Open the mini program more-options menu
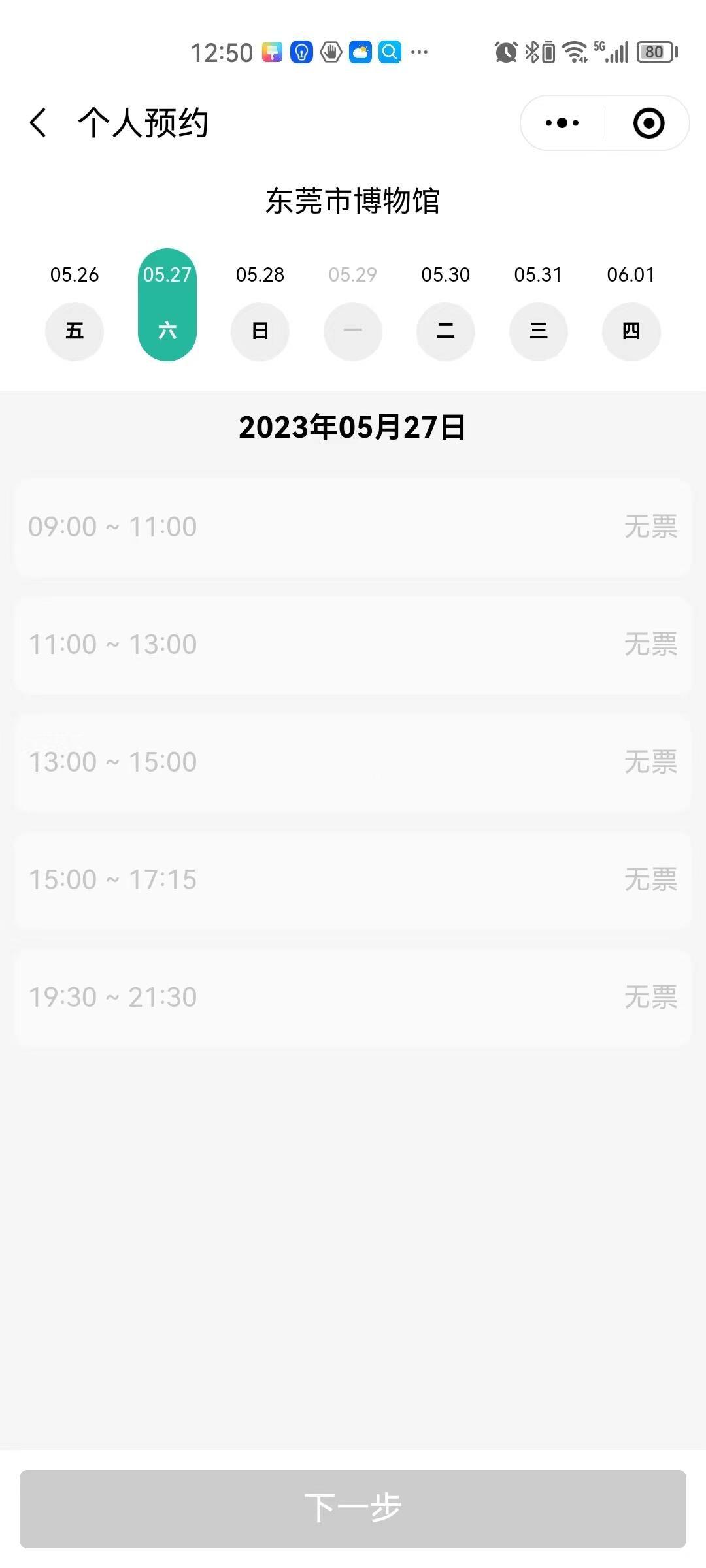This screenshot has width=706, height=1568. point(562,123)
